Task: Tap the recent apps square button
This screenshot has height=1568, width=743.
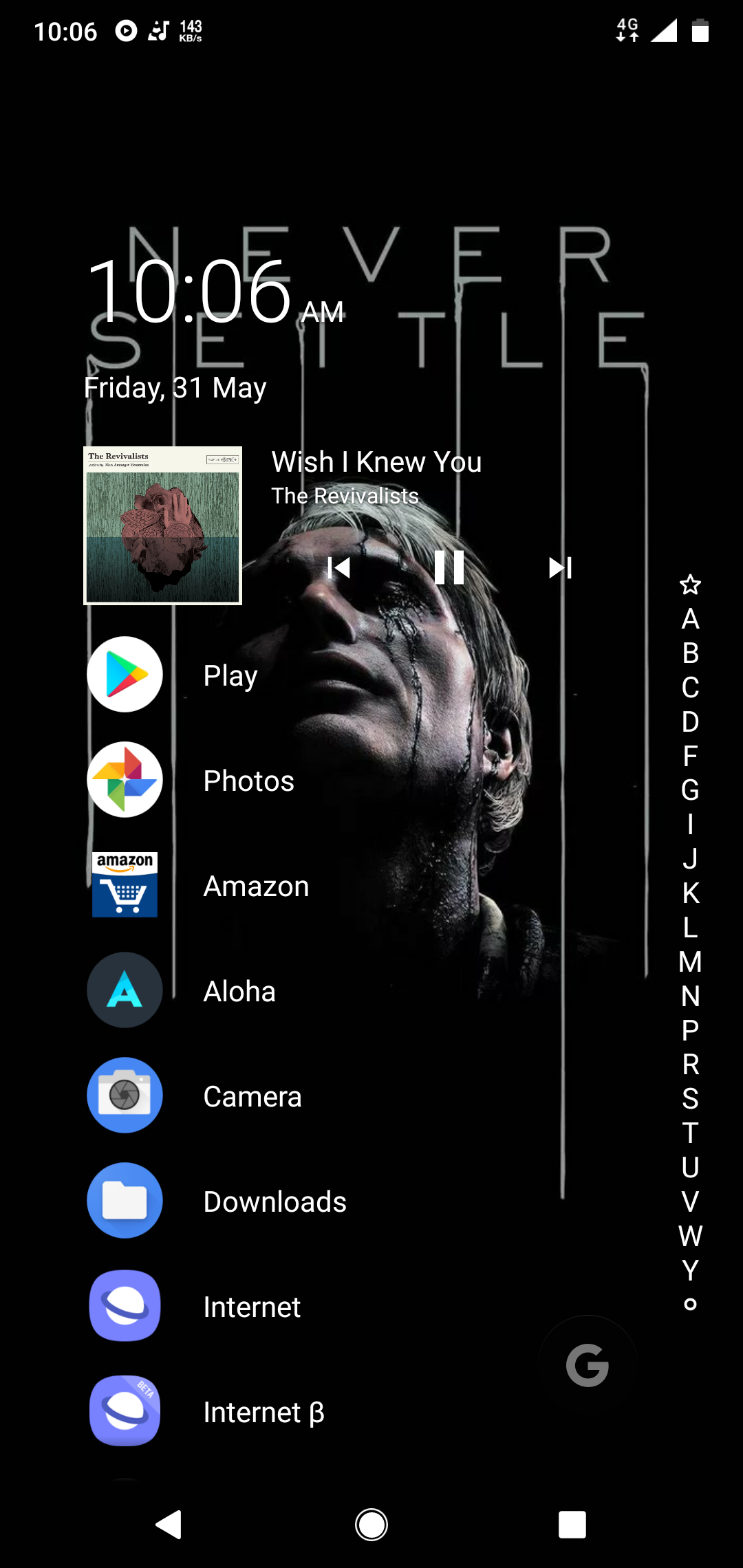Action: point(571,1524)
